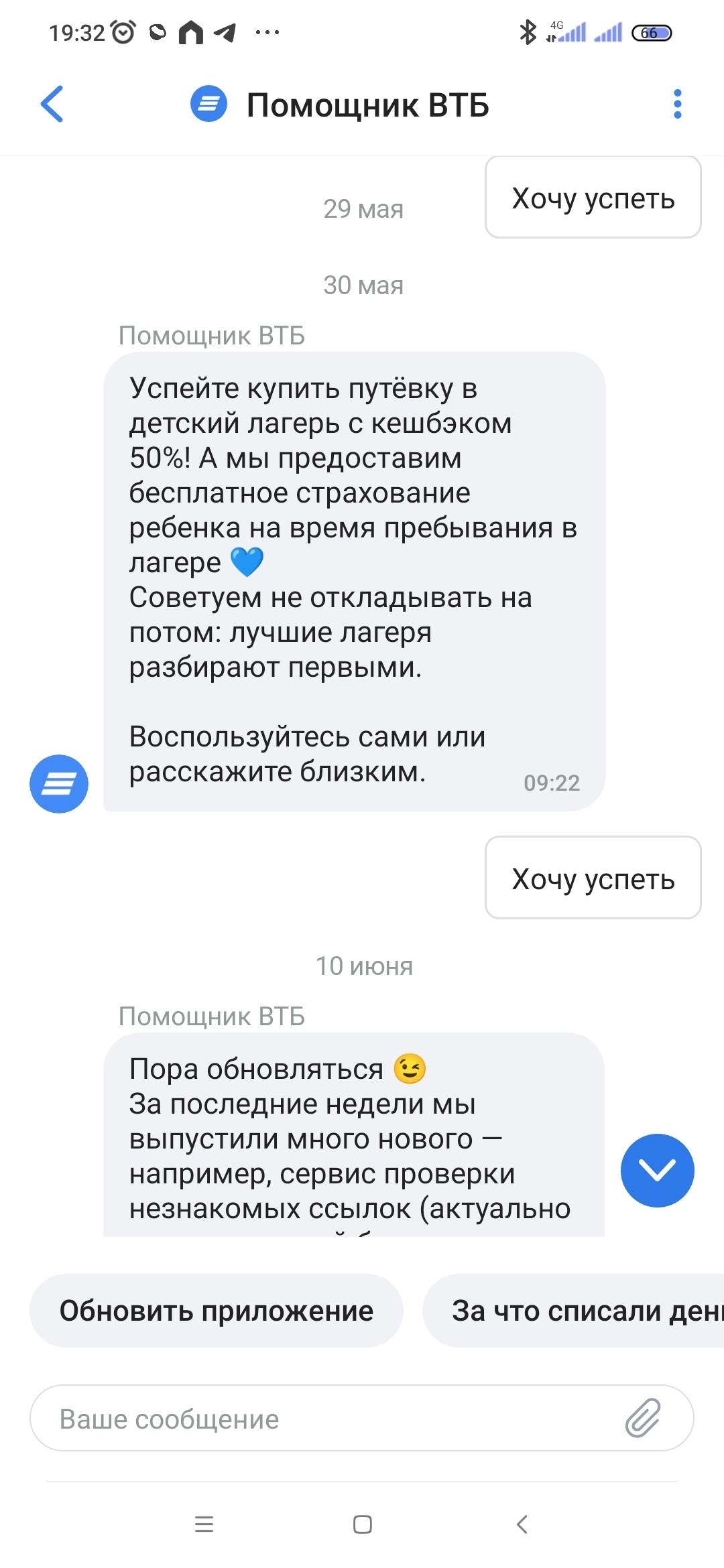724x1568 pixels.
Task: Attach a file with paperclip icon
Action: [643, 1418]
